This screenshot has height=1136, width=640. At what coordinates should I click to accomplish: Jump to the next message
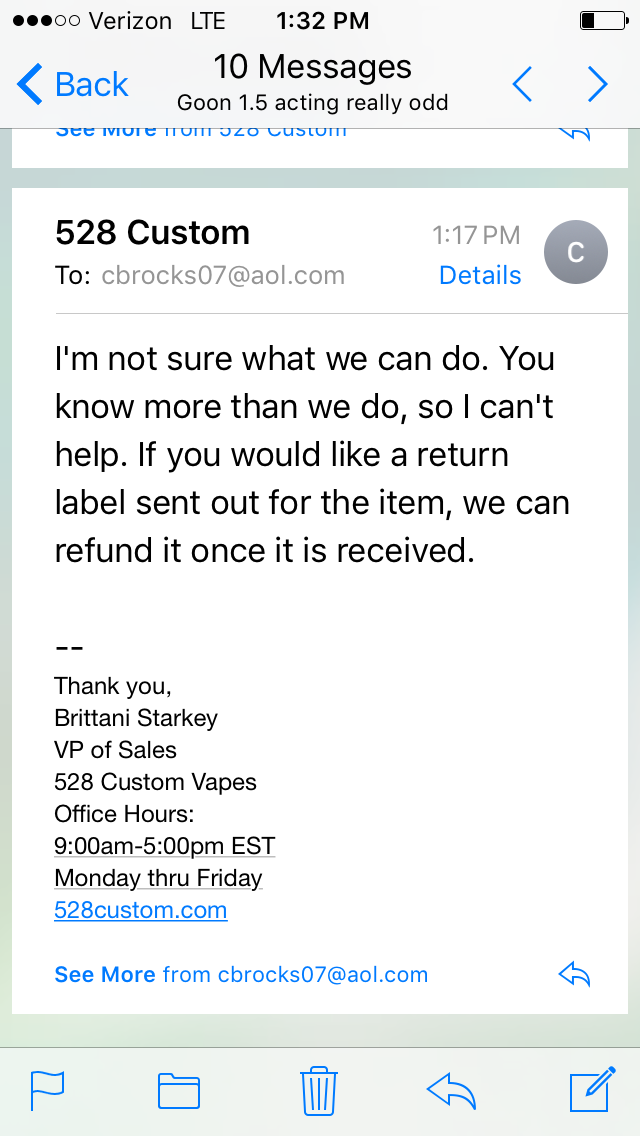pyautogui.click(x=597, y=85)
